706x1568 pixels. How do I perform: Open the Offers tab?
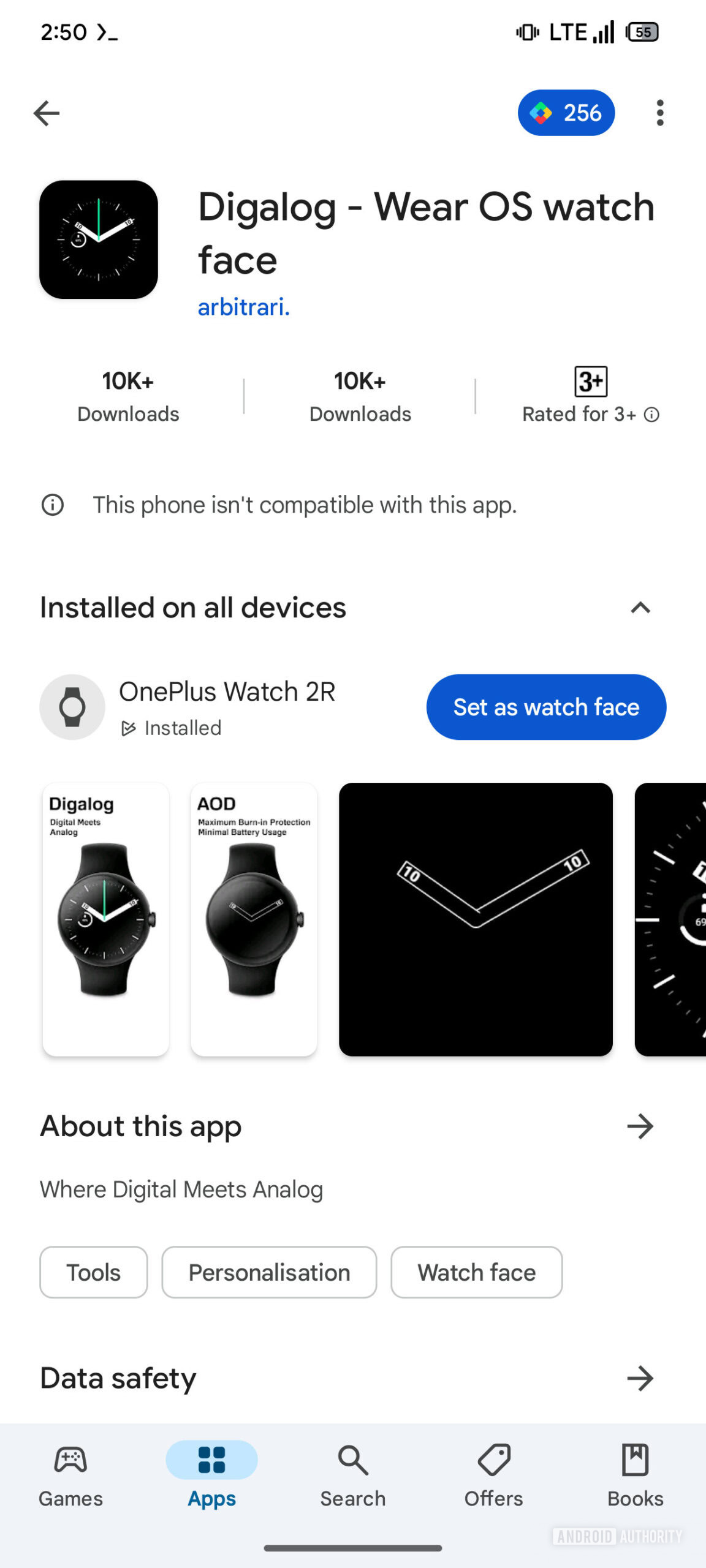click(x=493, y=1475)
